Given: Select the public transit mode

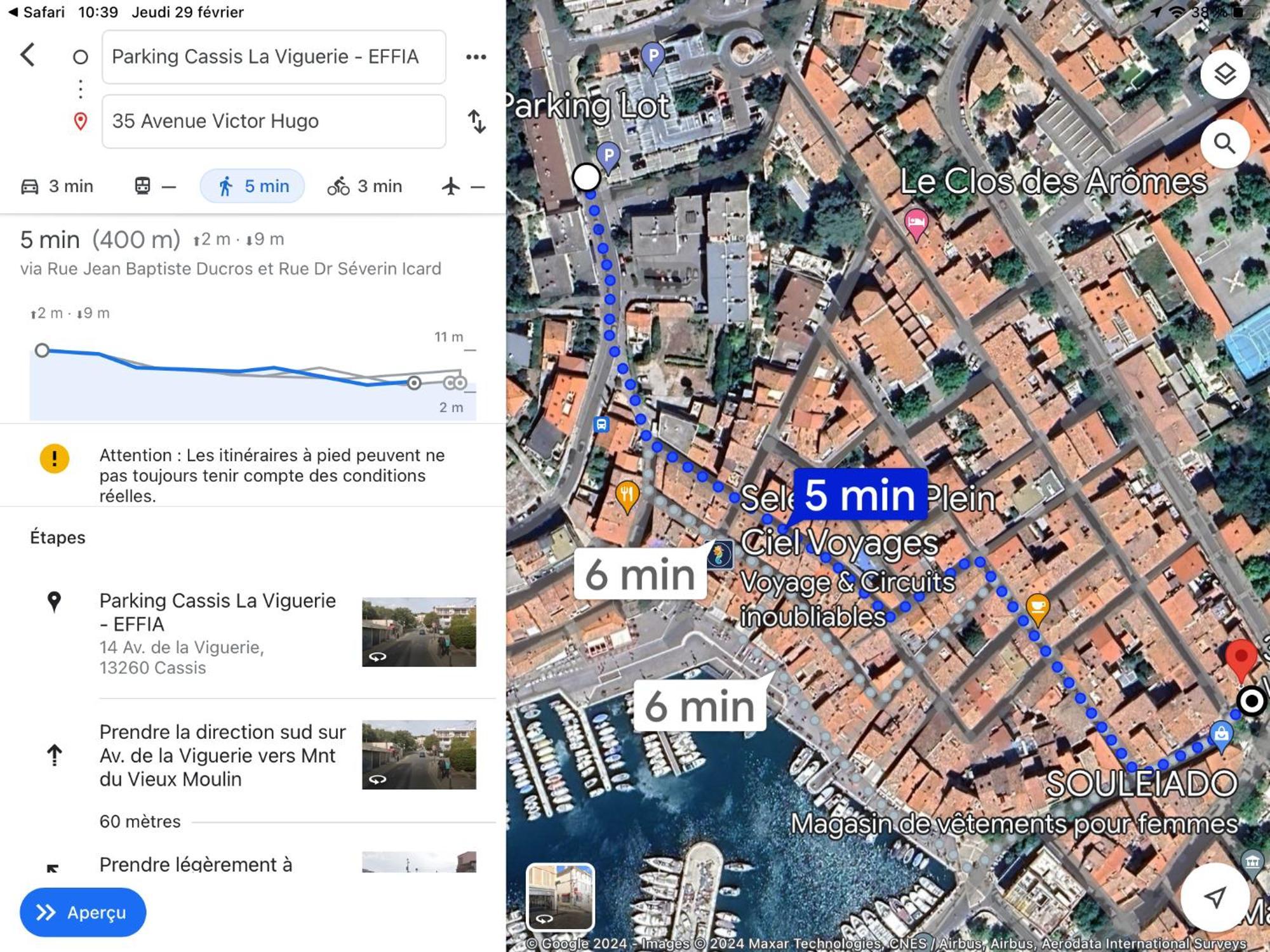Looking at the screenshot, I should click(x=155, y=187).
